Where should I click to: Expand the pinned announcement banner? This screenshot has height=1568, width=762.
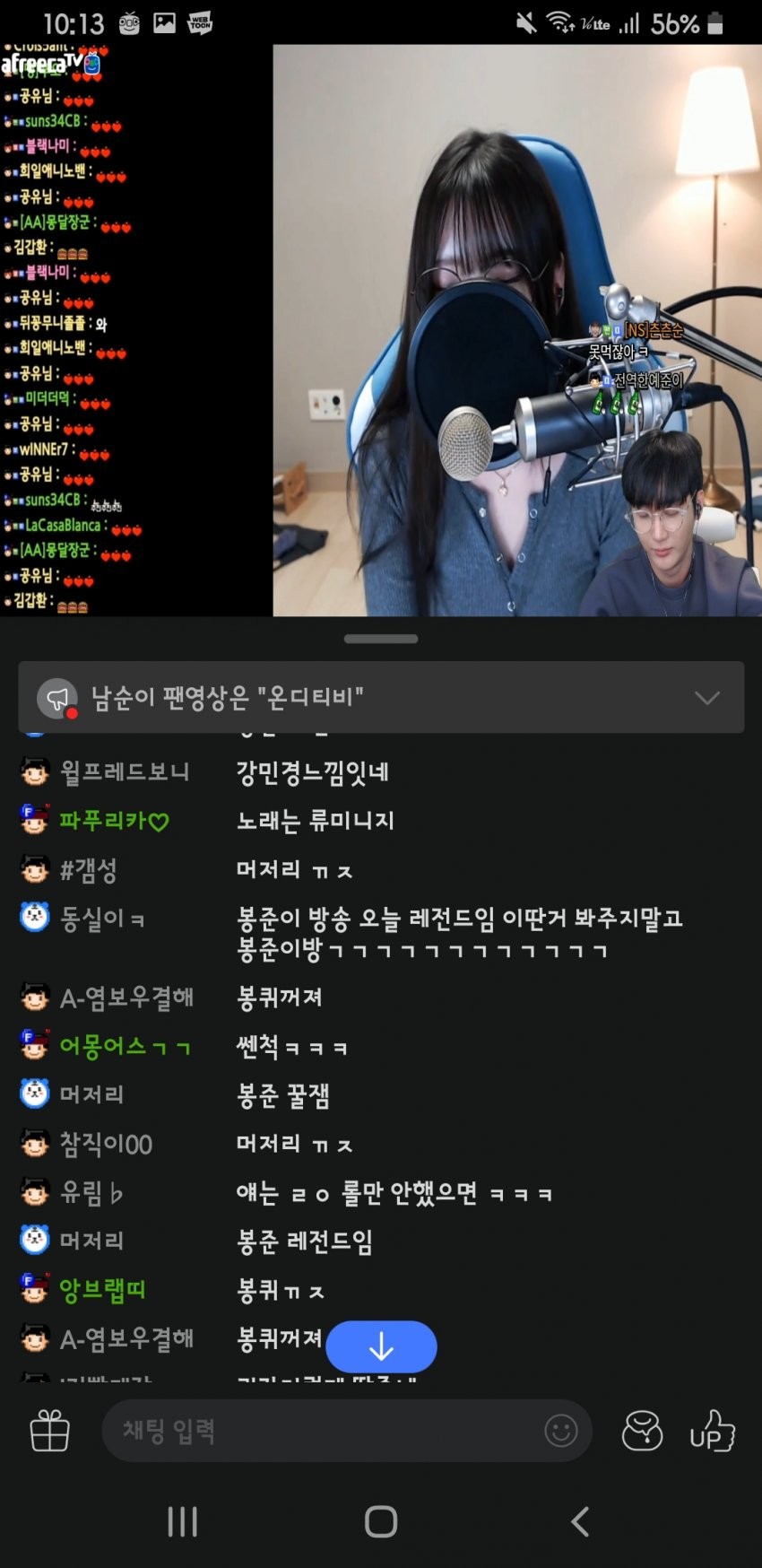point(706,698)
